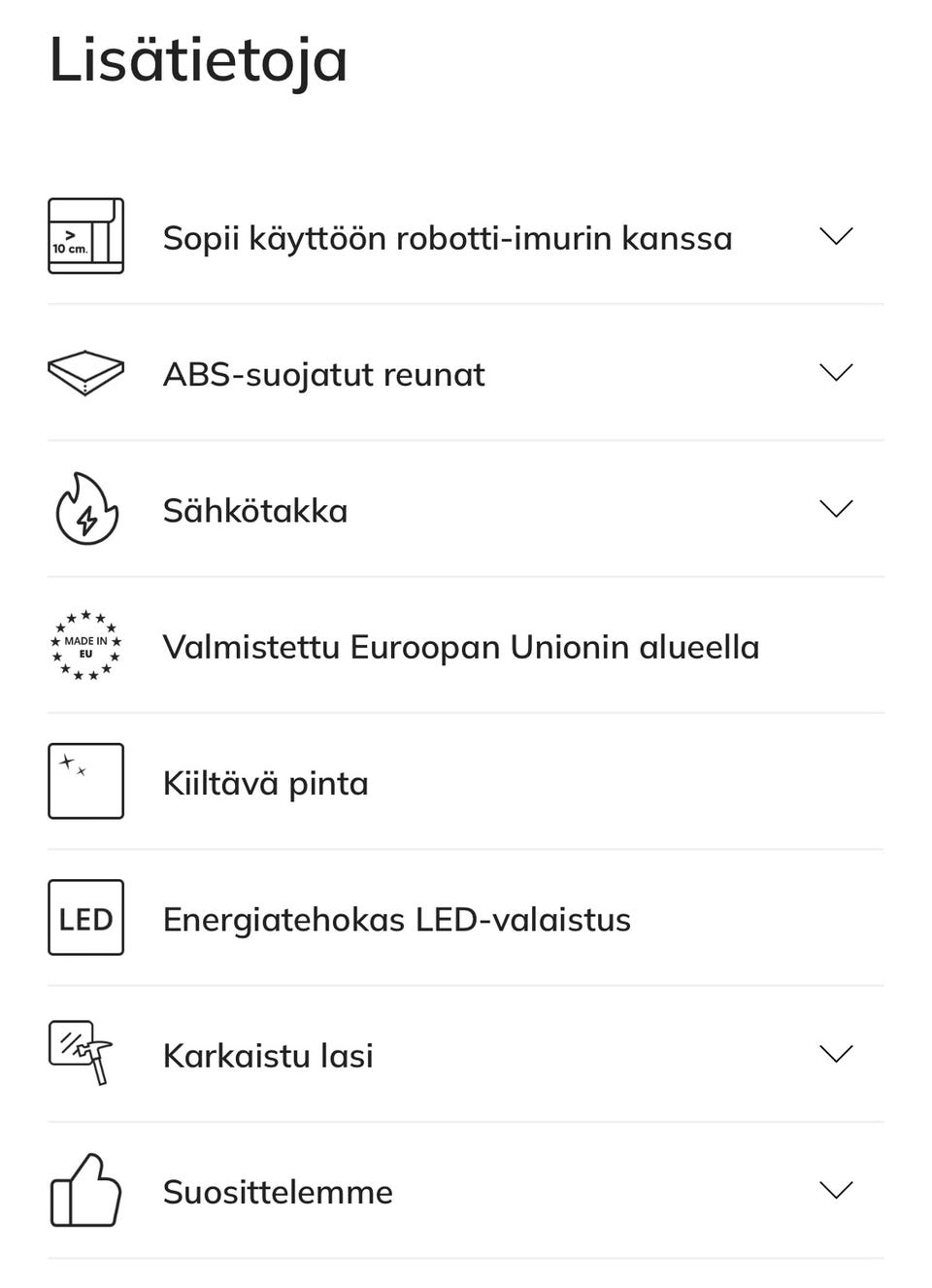Open the Sähkötakka details chevron

pos(835,508)
